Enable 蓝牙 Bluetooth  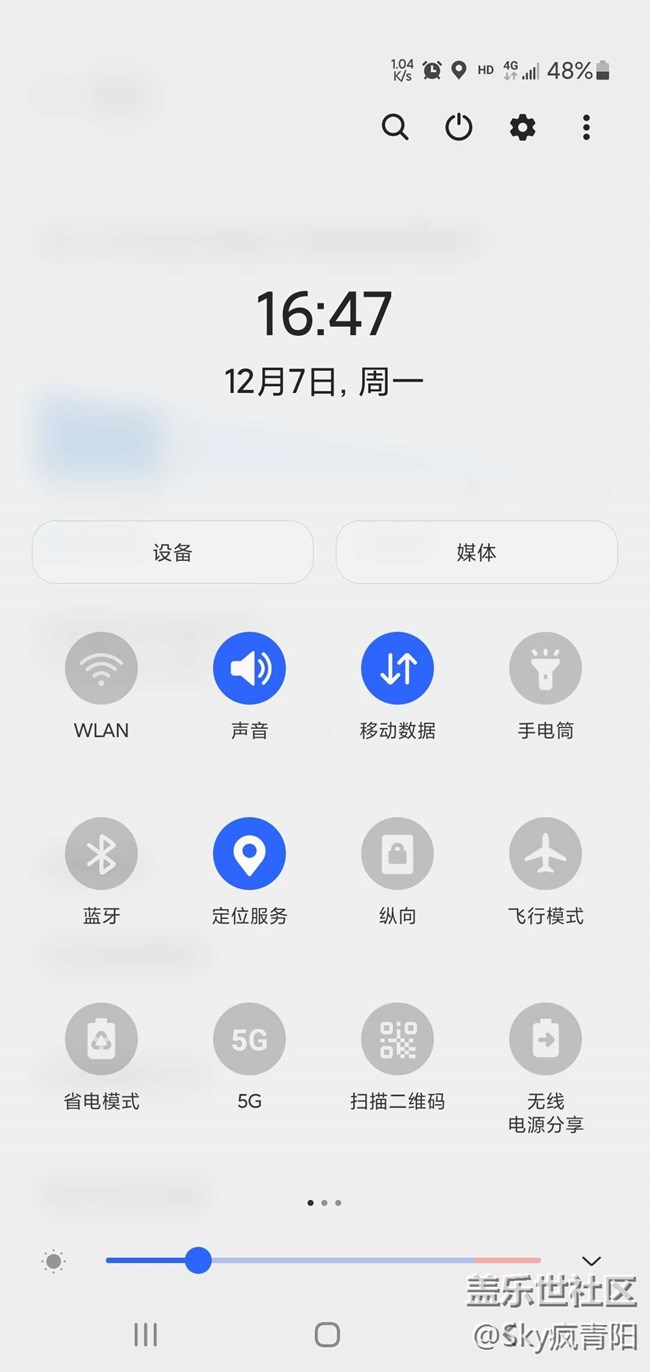[101, 854]
